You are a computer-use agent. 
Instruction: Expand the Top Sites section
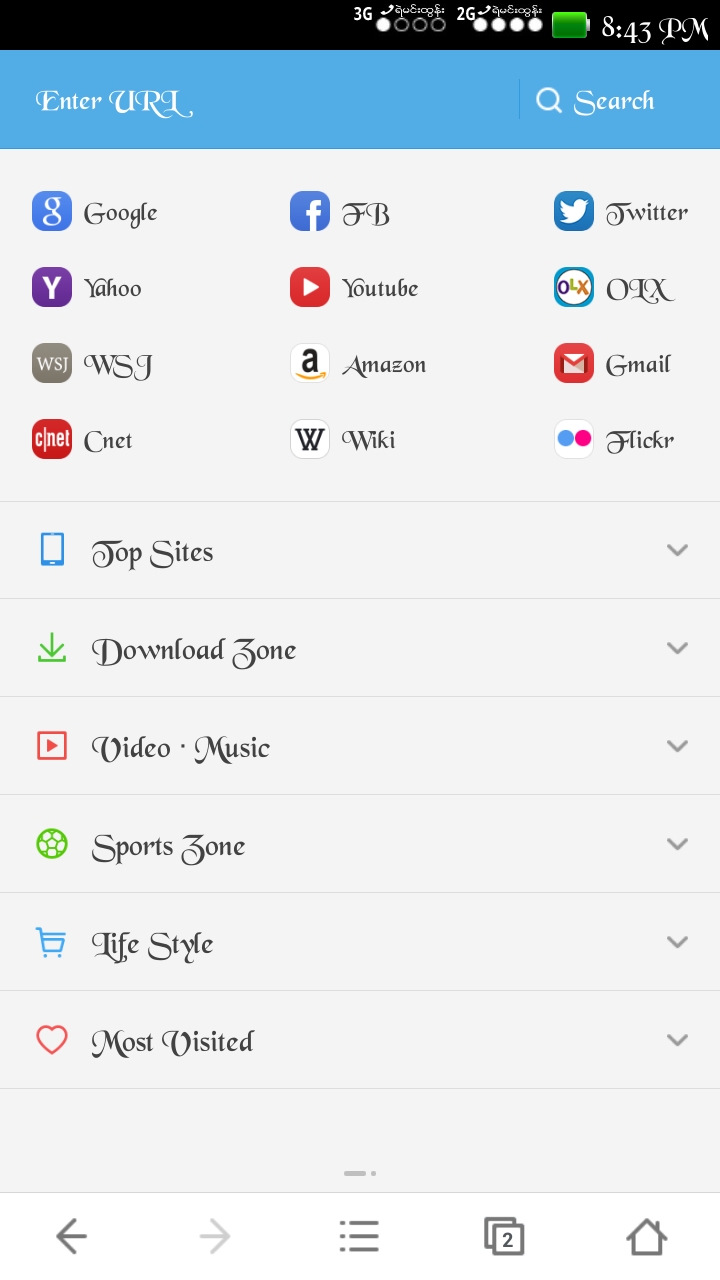360,550
